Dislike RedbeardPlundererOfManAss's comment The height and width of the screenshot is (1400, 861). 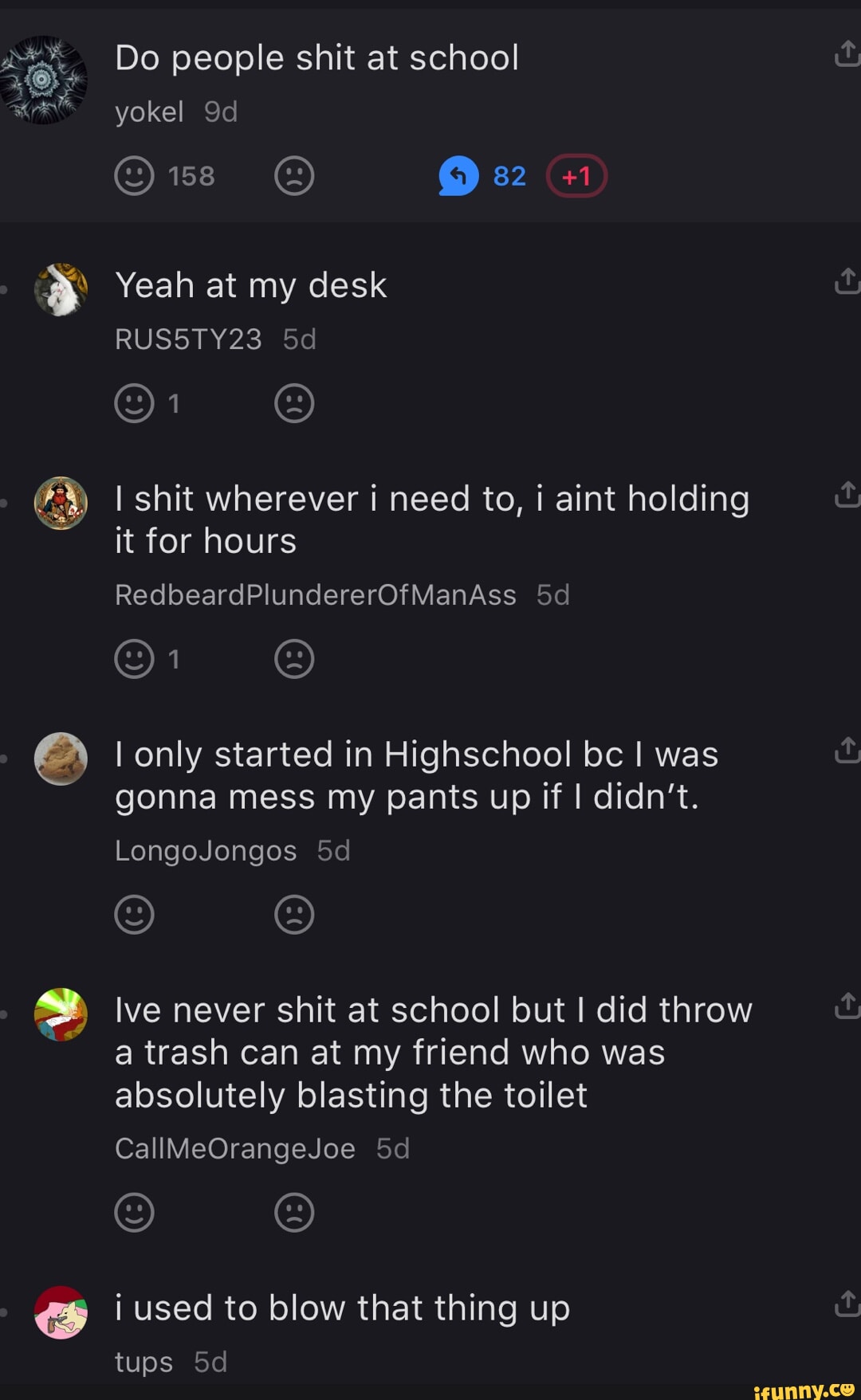click(x=294, y=659)
